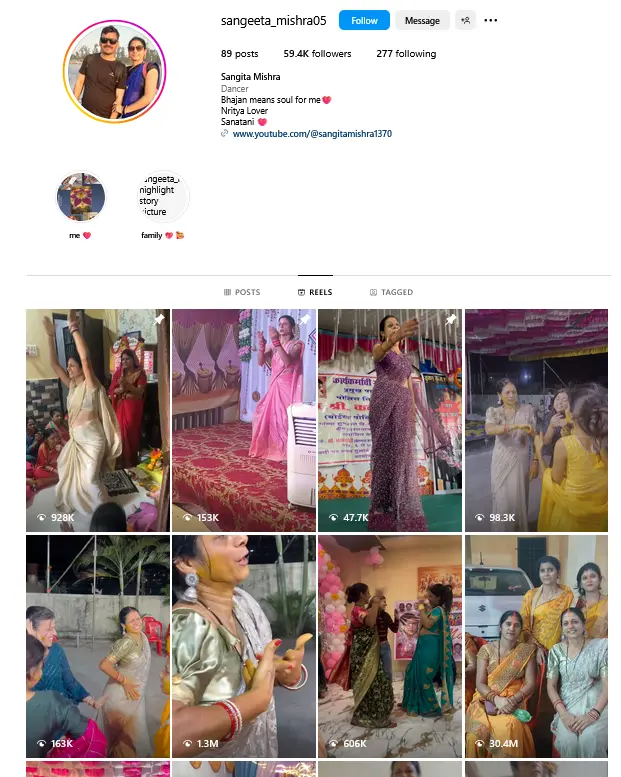Switch to the Posts tab
Viewport: 621px width, 777px height.
(x=241, y=292)
